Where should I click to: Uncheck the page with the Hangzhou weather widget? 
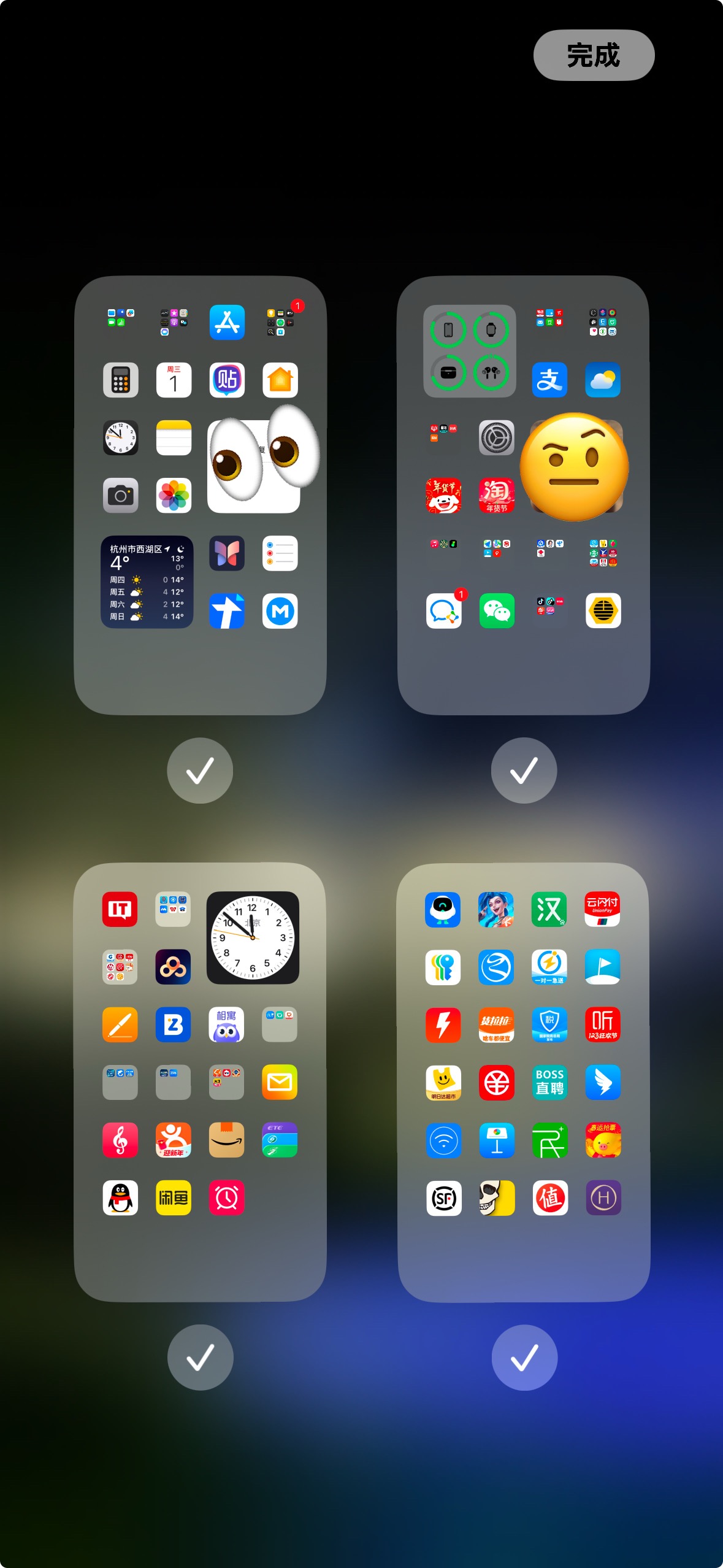click(200, 771)
